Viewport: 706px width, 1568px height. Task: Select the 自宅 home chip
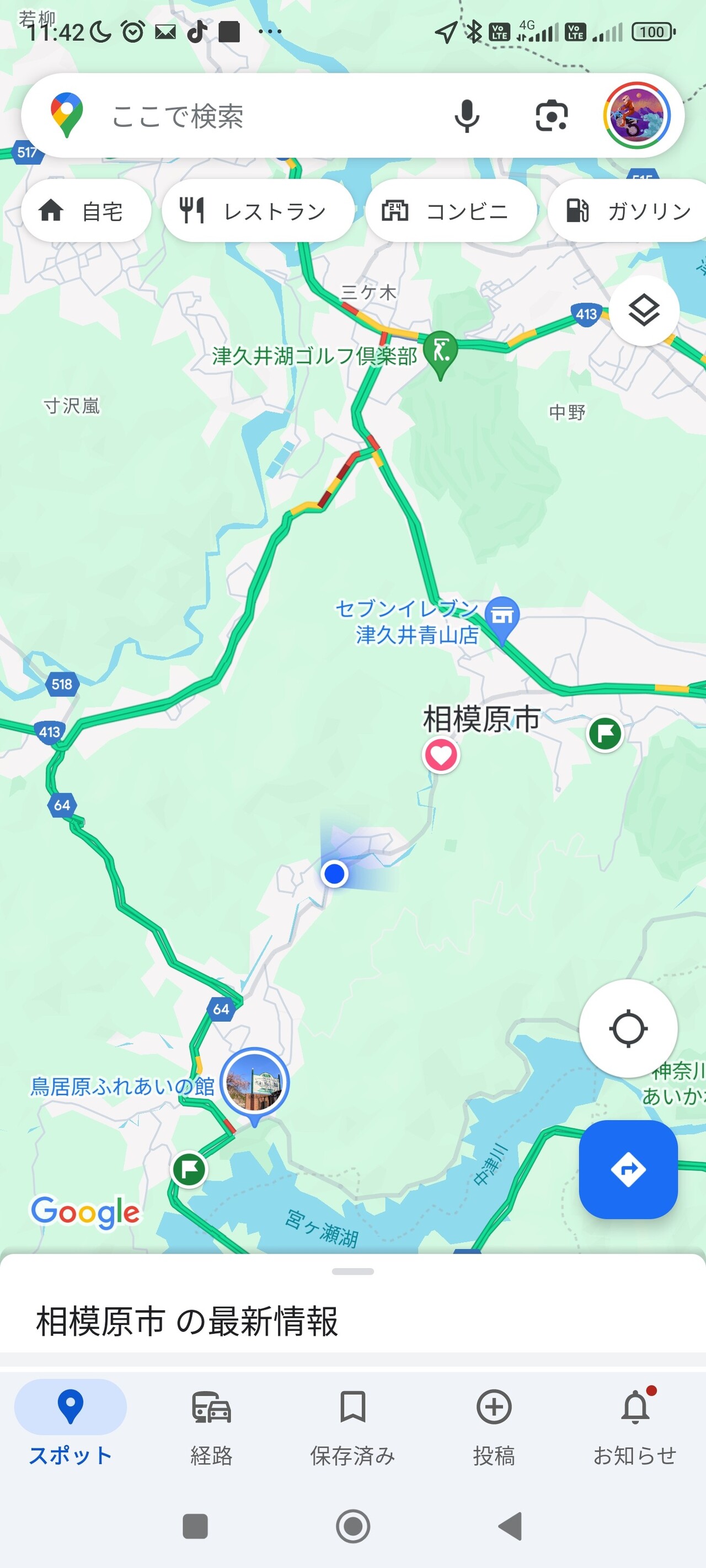pyautogui.click(x=86, y=211)
